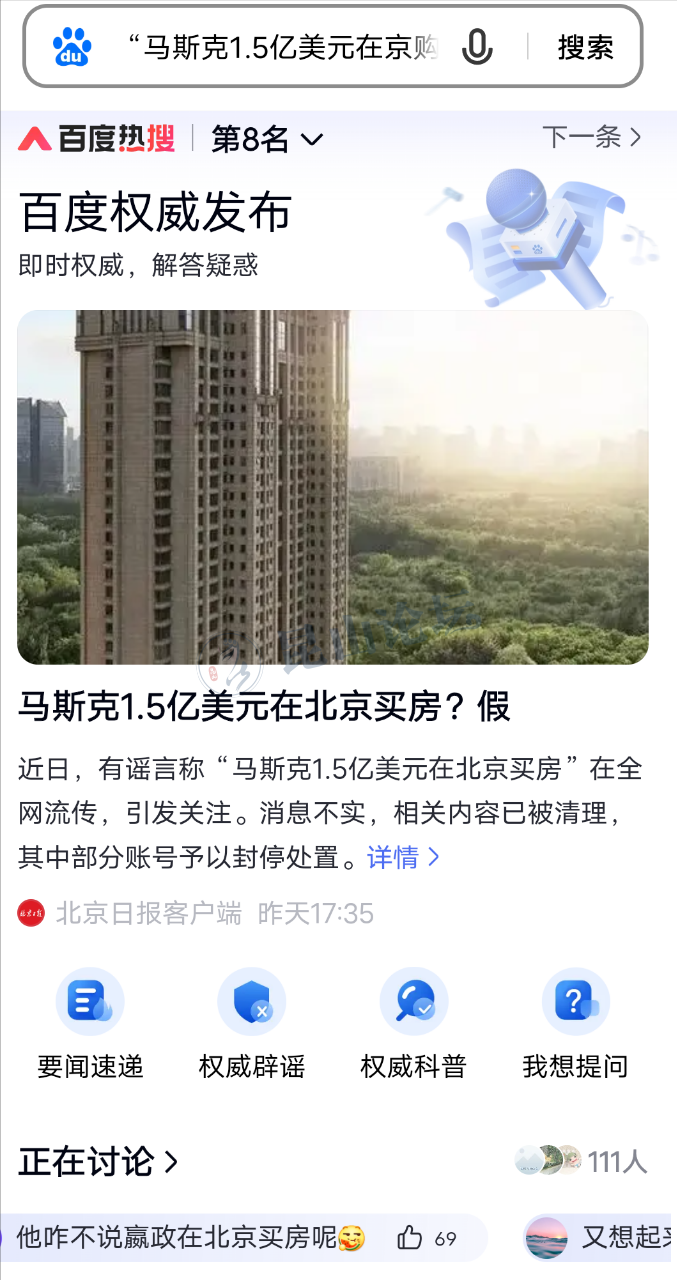Tap the search box with the Musk query
The image size is (677, 1280).
pos(285,47)
